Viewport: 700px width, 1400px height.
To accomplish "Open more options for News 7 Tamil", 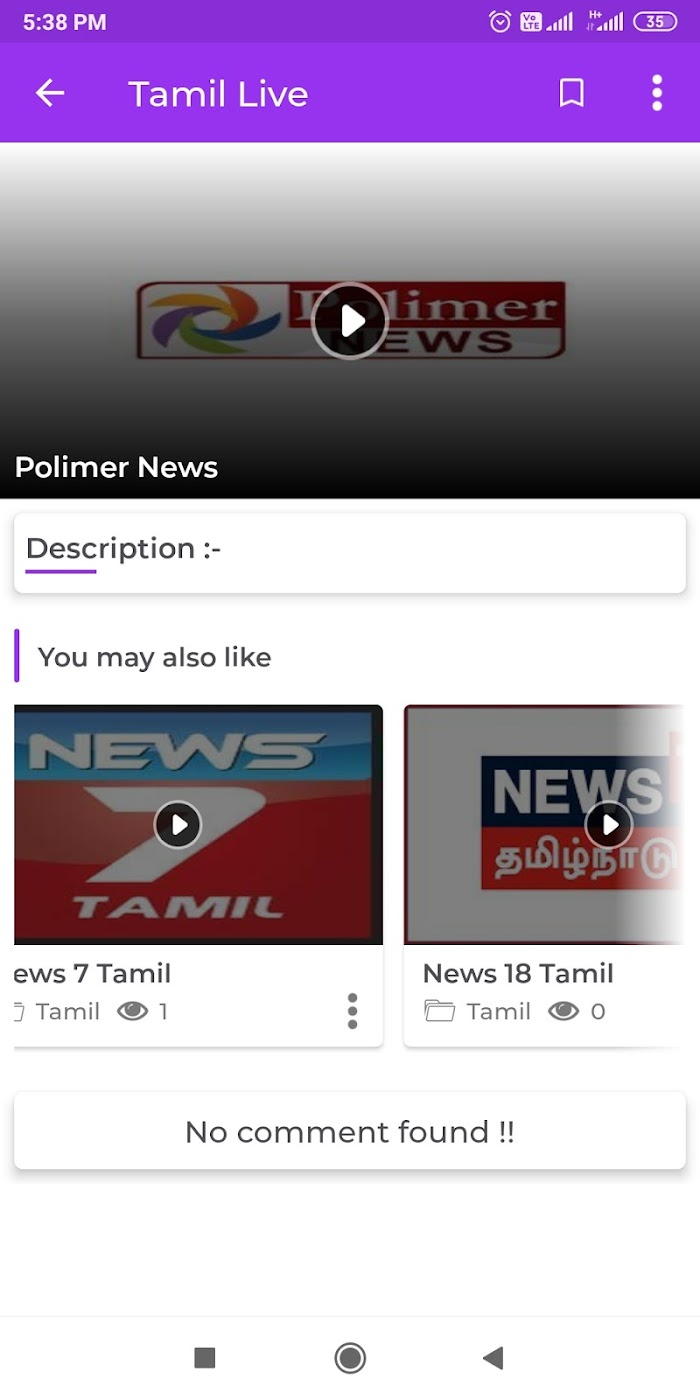I will [x=352, y=1011].
